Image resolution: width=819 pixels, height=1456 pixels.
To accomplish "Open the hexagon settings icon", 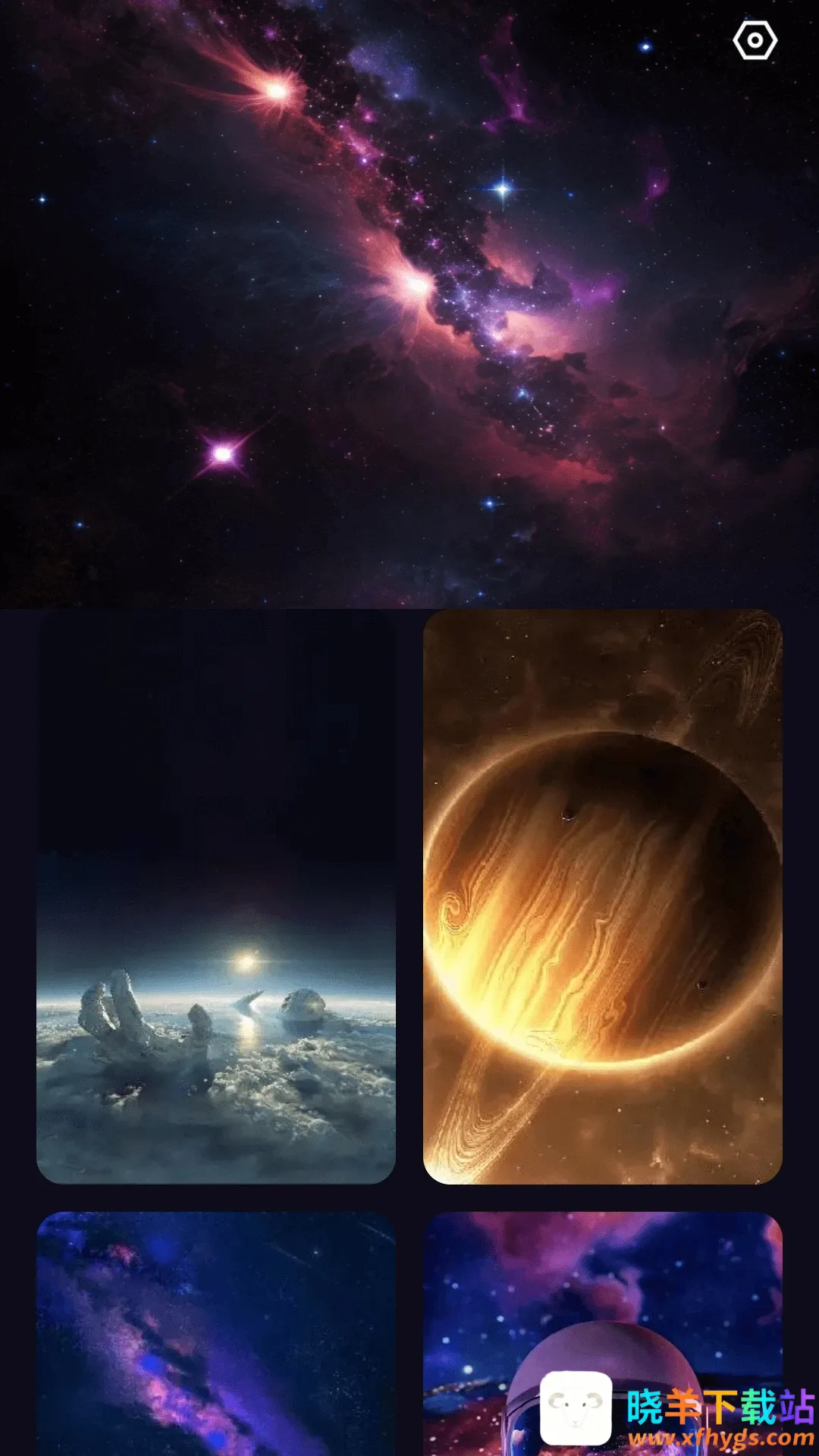I will click(x=755, y=41).
